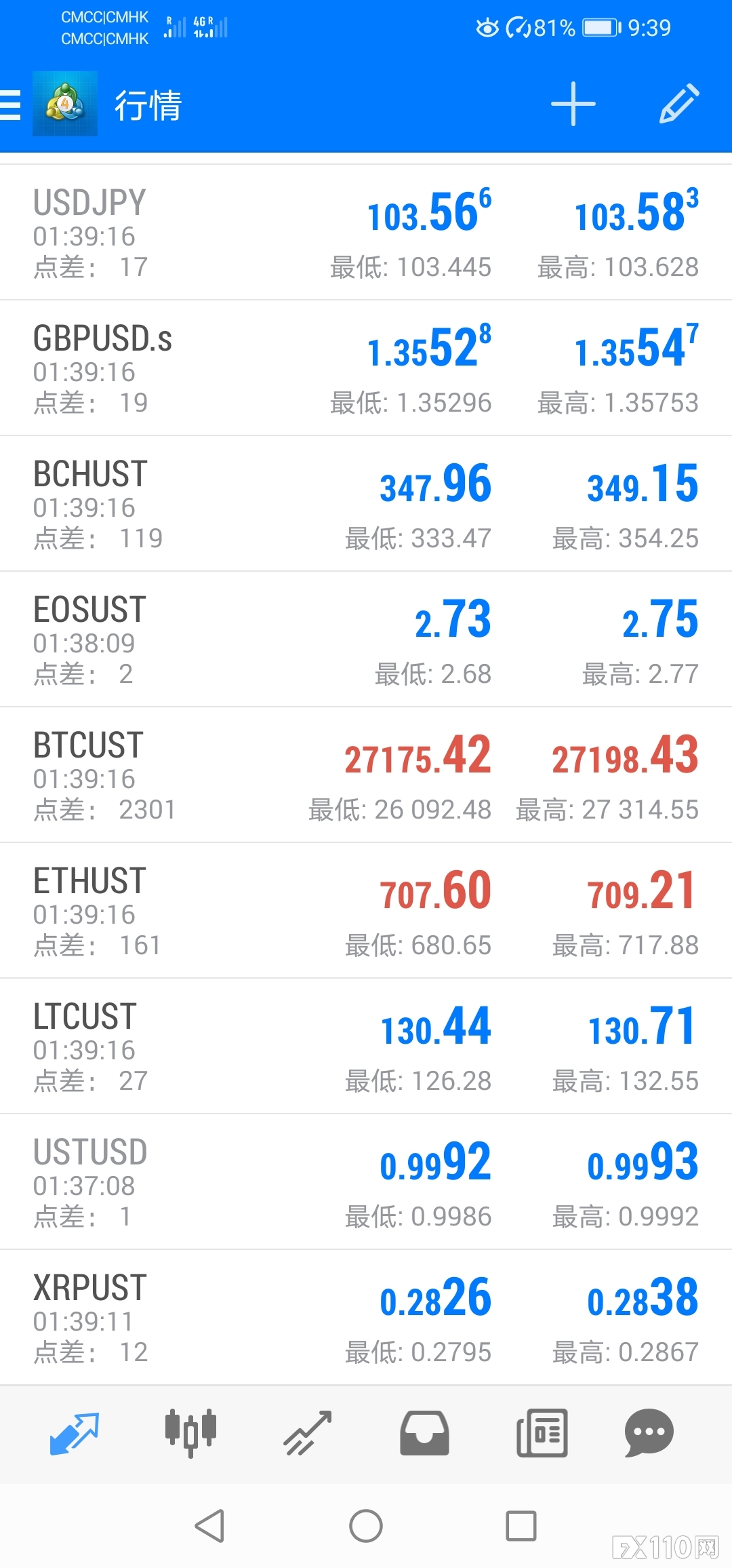Open the XRPUST quote row

tap(366, 1318)
